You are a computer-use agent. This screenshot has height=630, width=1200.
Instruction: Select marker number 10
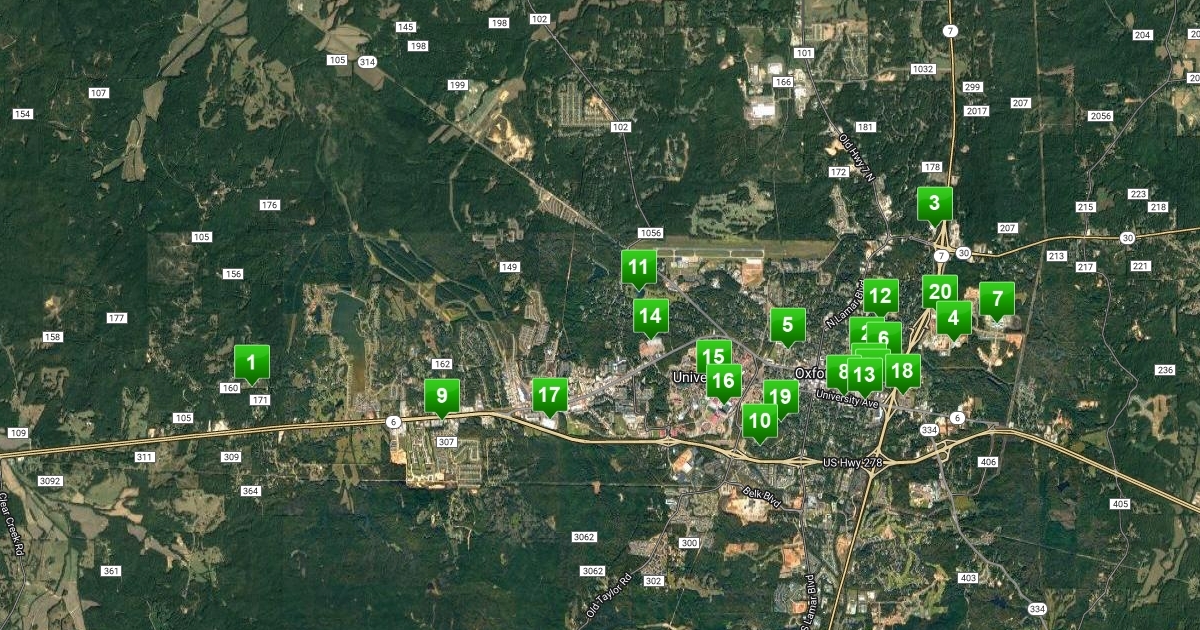point(760,421)
